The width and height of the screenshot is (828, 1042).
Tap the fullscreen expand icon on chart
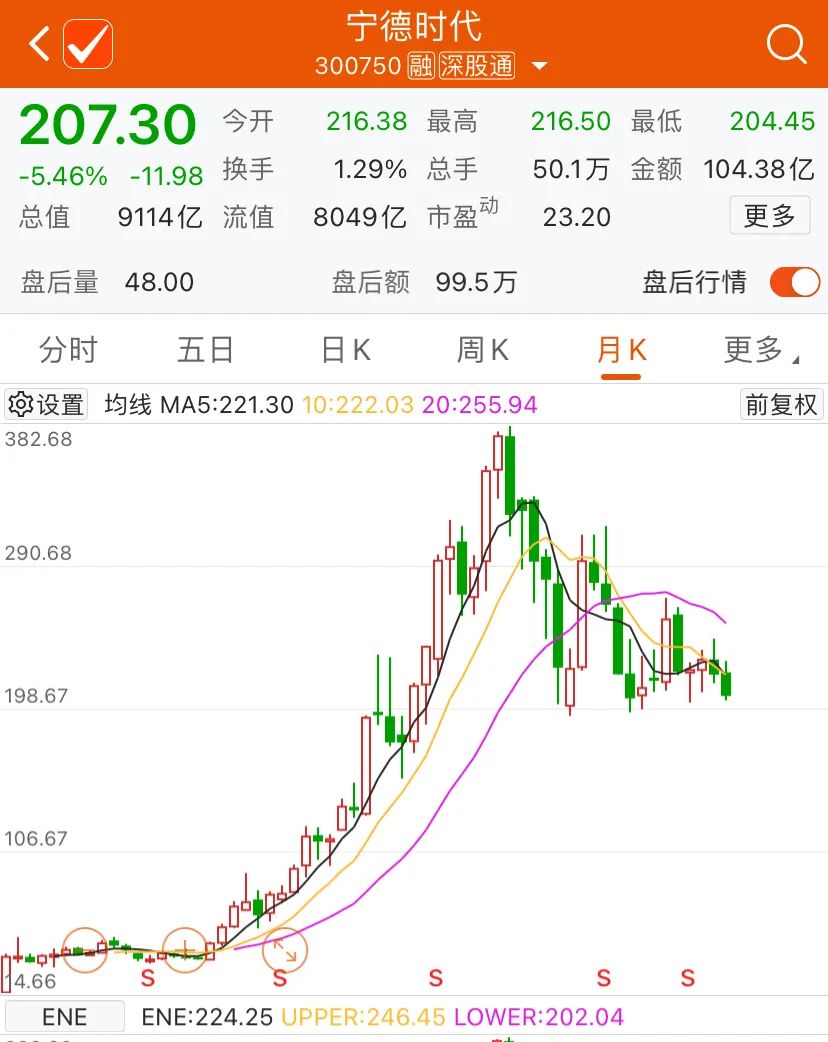click(285, 950)
